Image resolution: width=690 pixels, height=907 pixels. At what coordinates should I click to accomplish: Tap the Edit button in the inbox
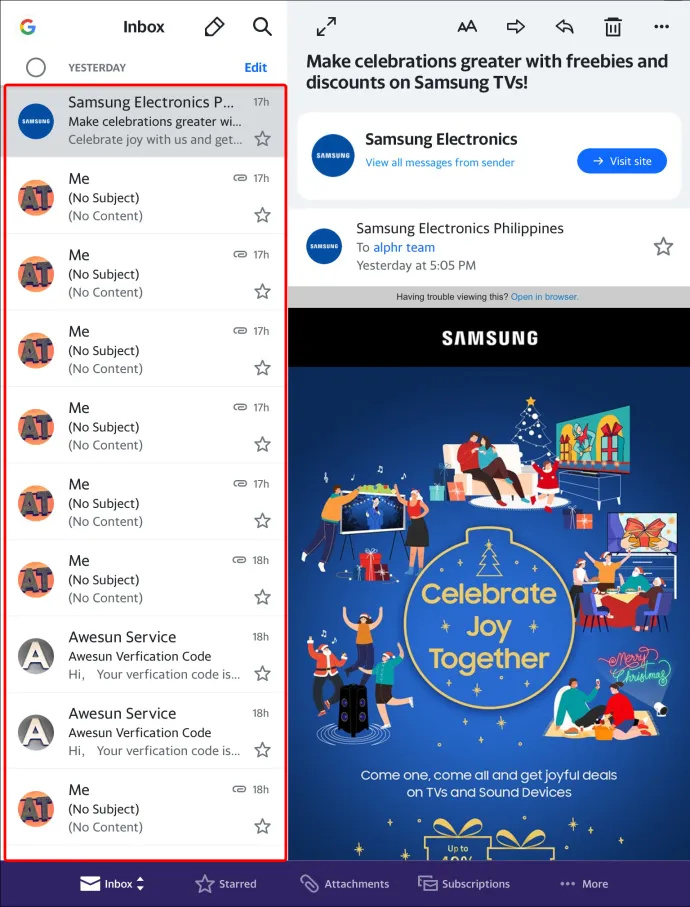pos(256,67)
